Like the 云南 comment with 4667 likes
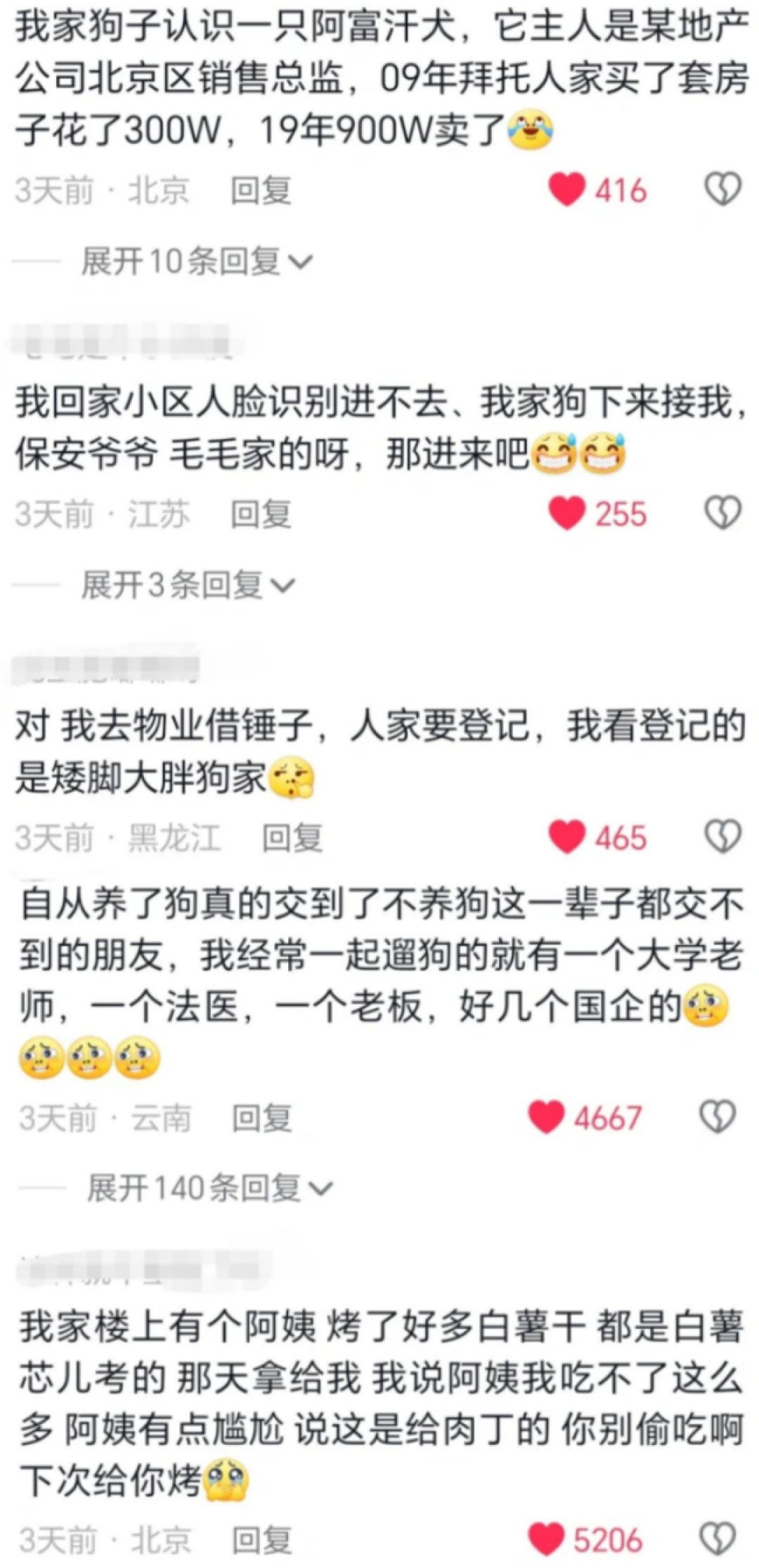Viewport: 759px width, 1568px height. [x=546, y=1118]
